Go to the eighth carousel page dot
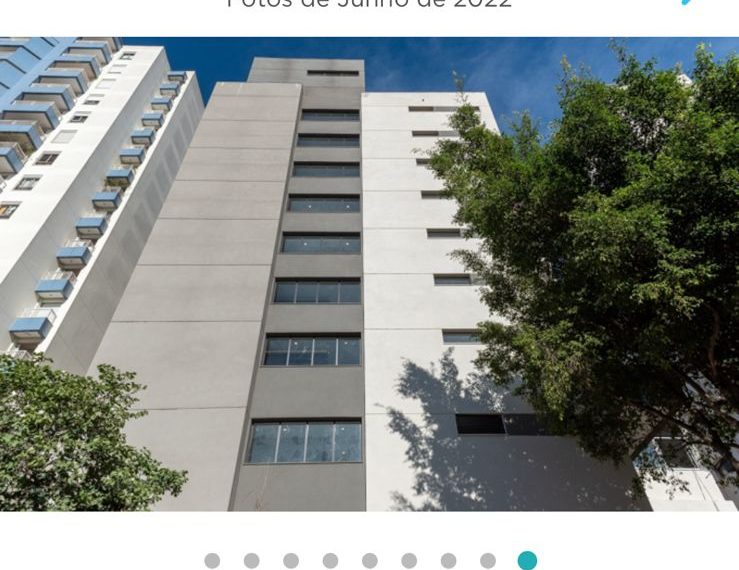The image size is (739, 570). (488, 561)
